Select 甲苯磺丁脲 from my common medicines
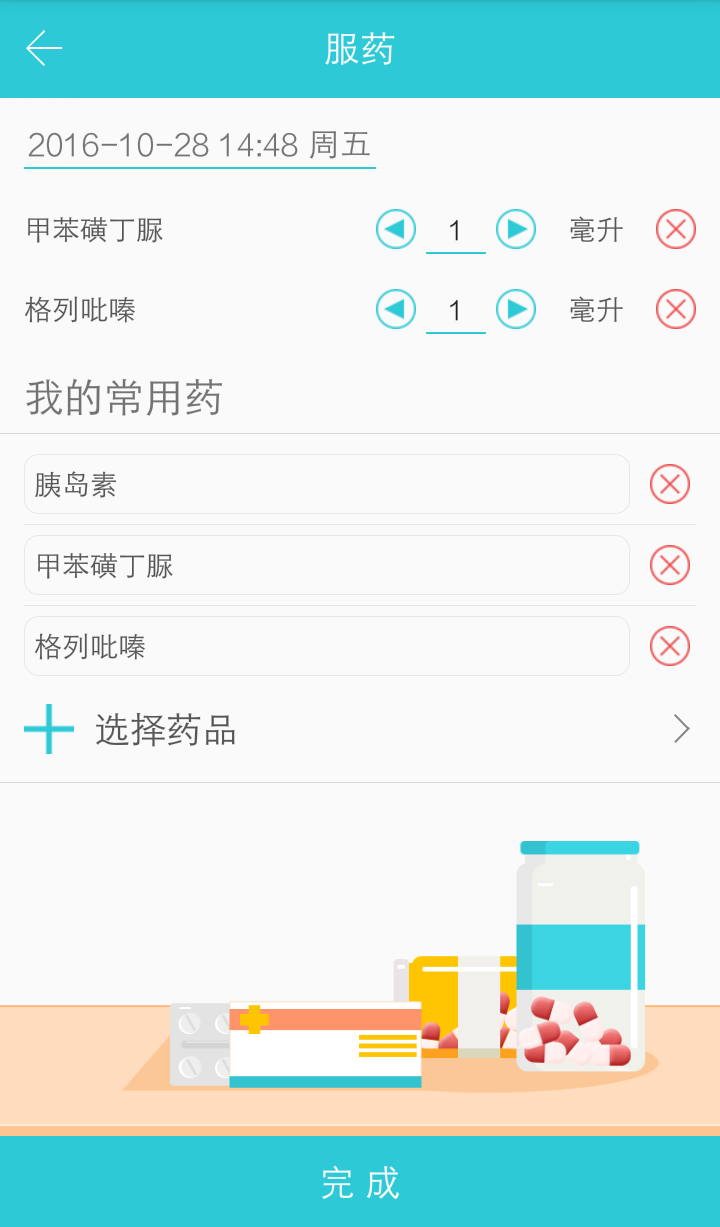Screen dimensions: 720x1227 point(327,566)
